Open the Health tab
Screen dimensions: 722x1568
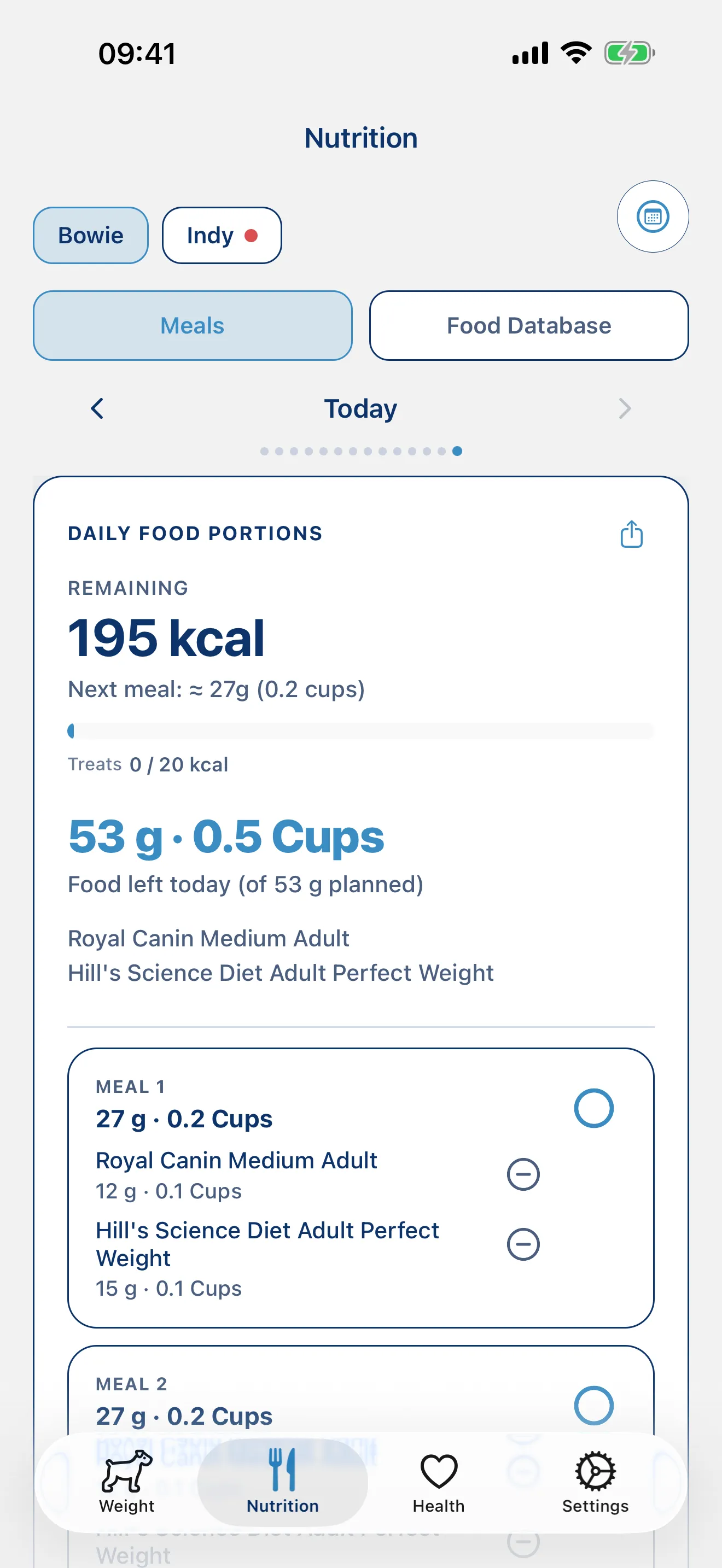(438, 1482)
